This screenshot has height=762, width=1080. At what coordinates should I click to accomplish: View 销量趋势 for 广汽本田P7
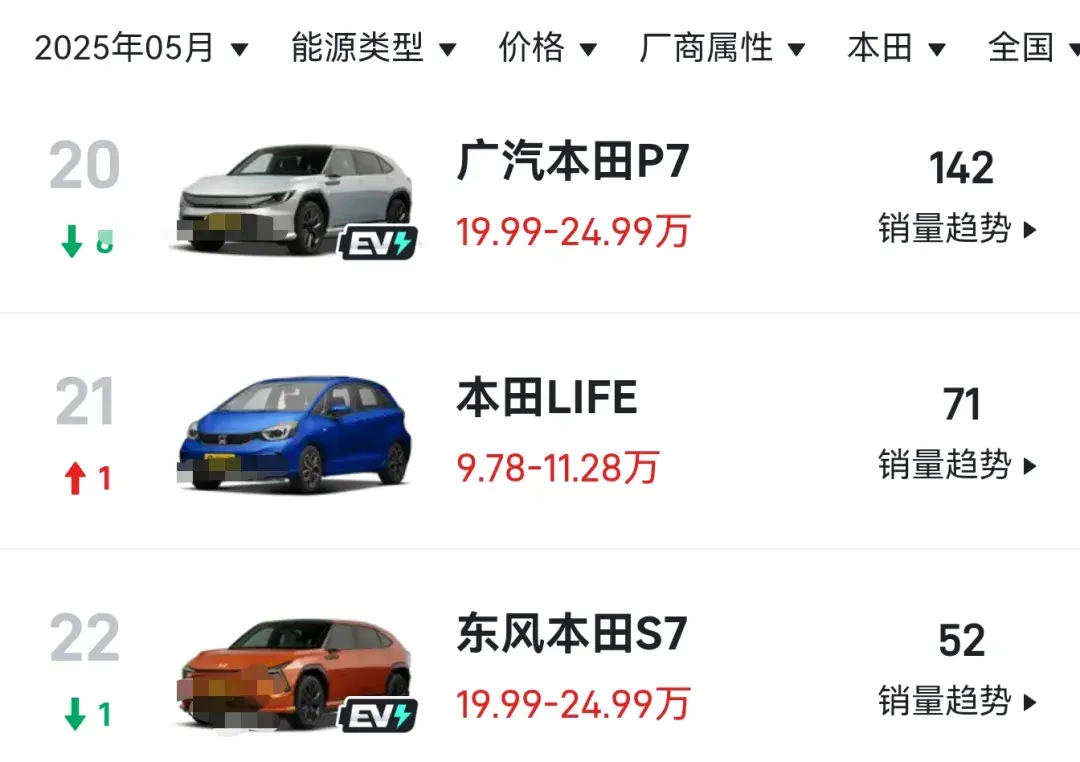pyautogui.click(x=958, y=229)
